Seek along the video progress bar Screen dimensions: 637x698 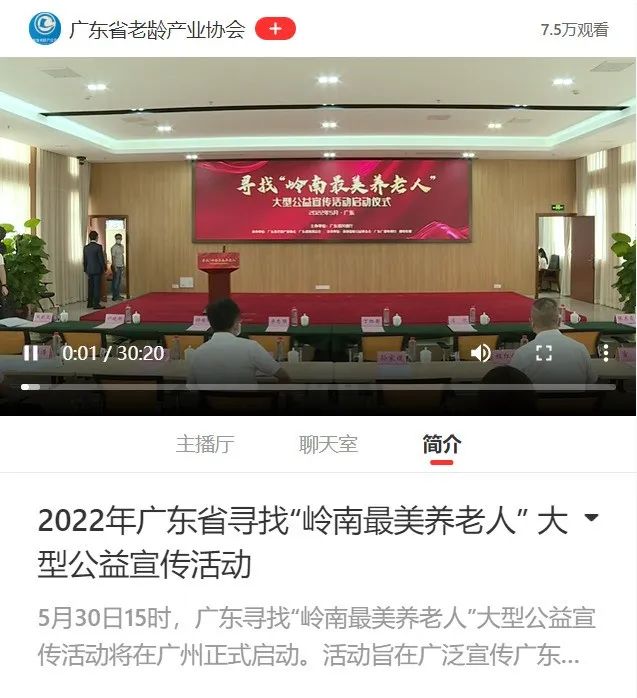click(318, 386)
